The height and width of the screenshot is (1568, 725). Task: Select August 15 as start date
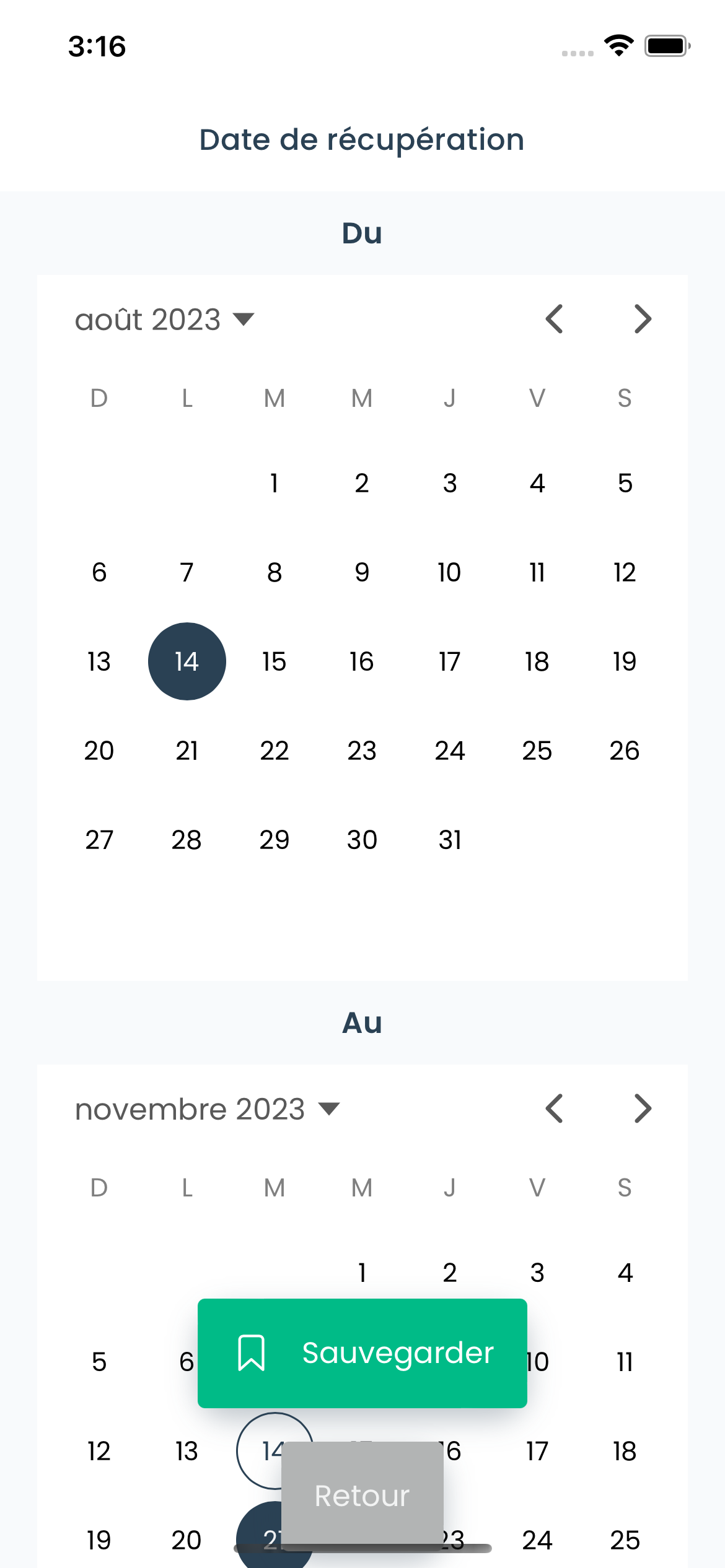tap(275, 661)
